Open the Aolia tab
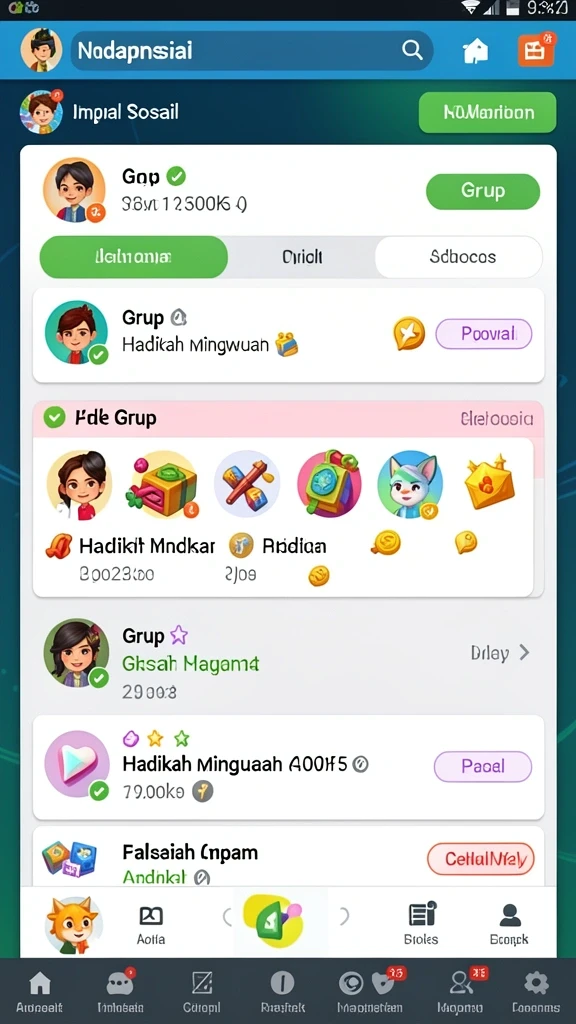The image size is (576, 1024). pyautogui.click(x=151, y=925)
